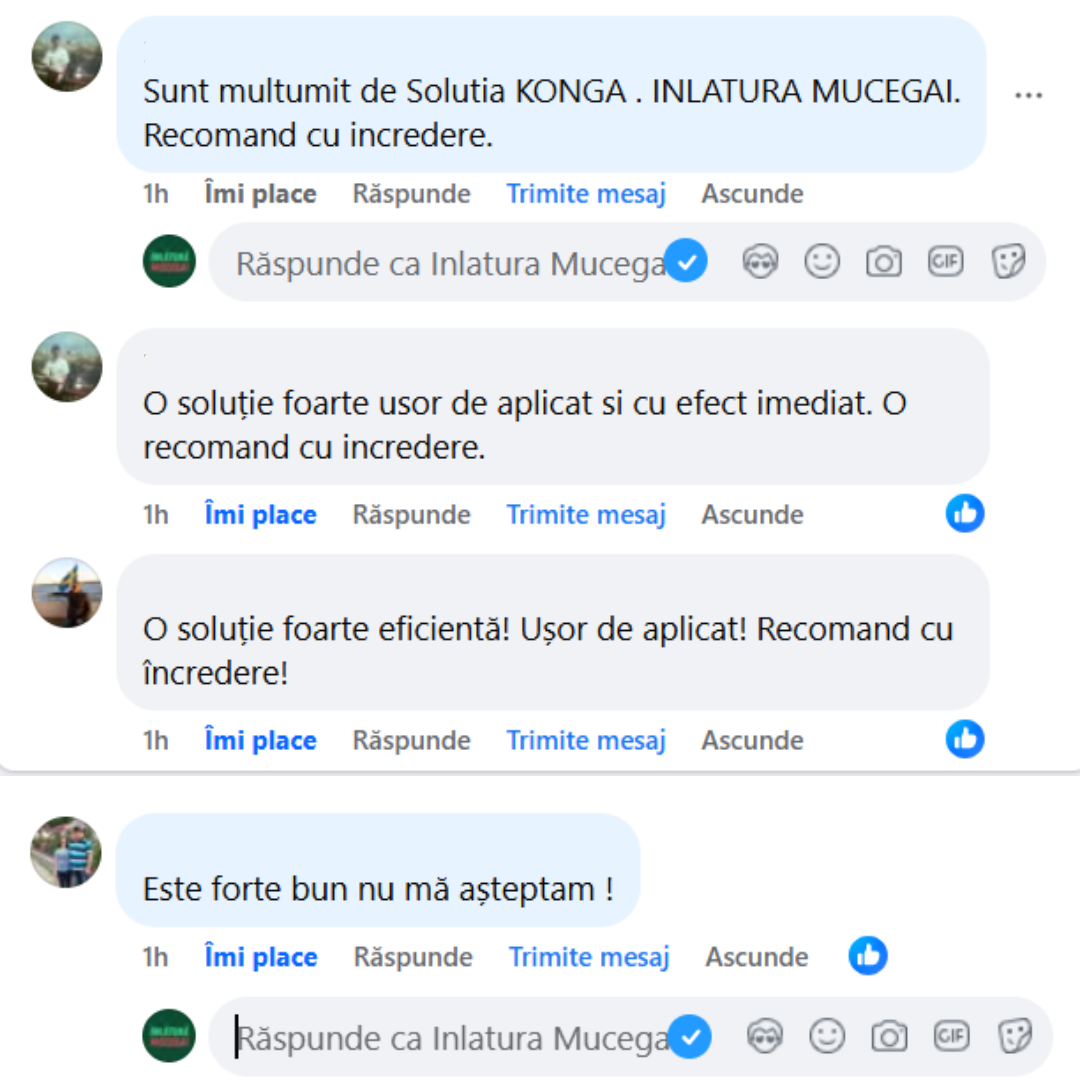1080x1080 pixels.
Task: Reply to the 'Este forte bun' comment
Action: tap(413, 957)
